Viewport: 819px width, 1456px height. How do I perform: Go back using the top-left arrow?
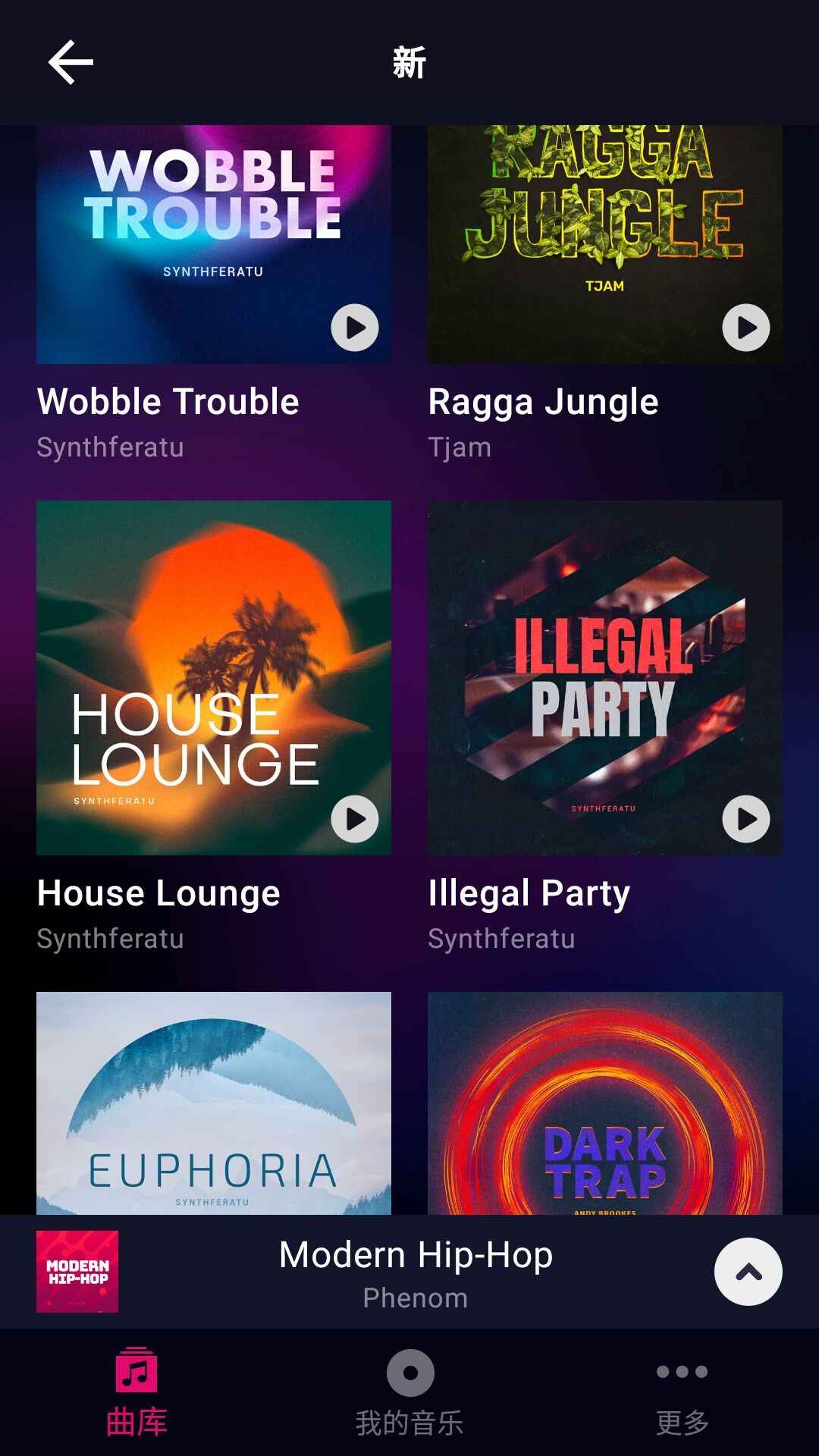point(71,62)
